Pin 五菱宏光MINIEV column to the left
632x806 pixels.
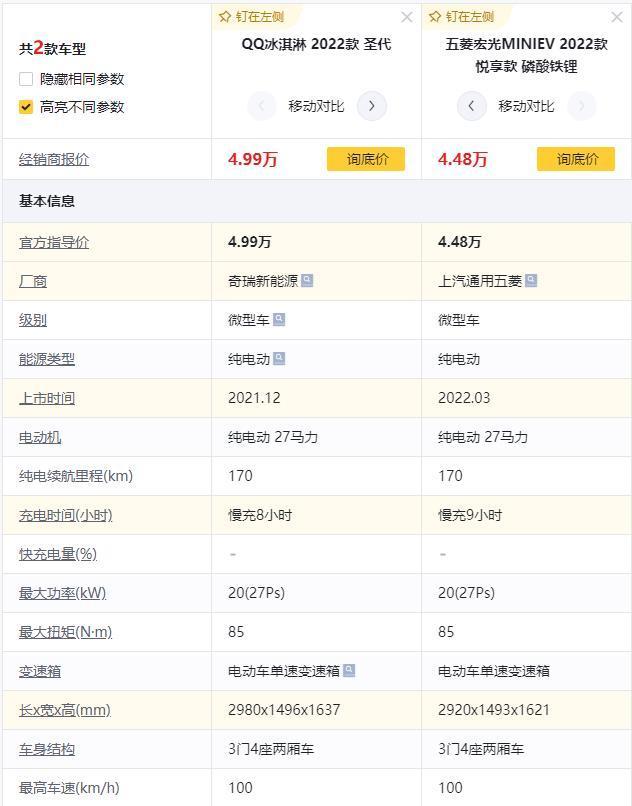[x=462, y=17]
